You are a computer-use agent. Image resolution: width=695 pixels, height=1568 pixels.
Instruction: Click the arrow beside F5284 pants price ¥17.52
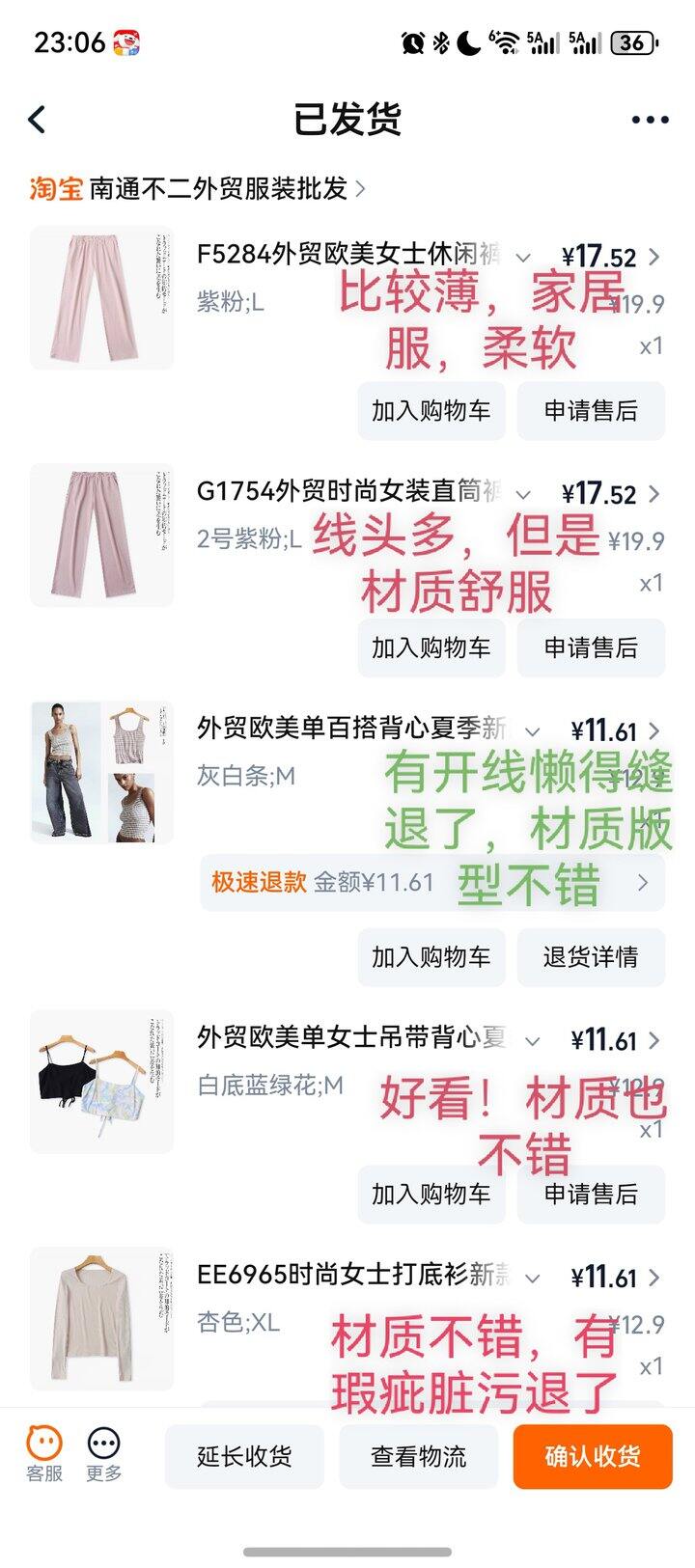(x=655, y=258)
